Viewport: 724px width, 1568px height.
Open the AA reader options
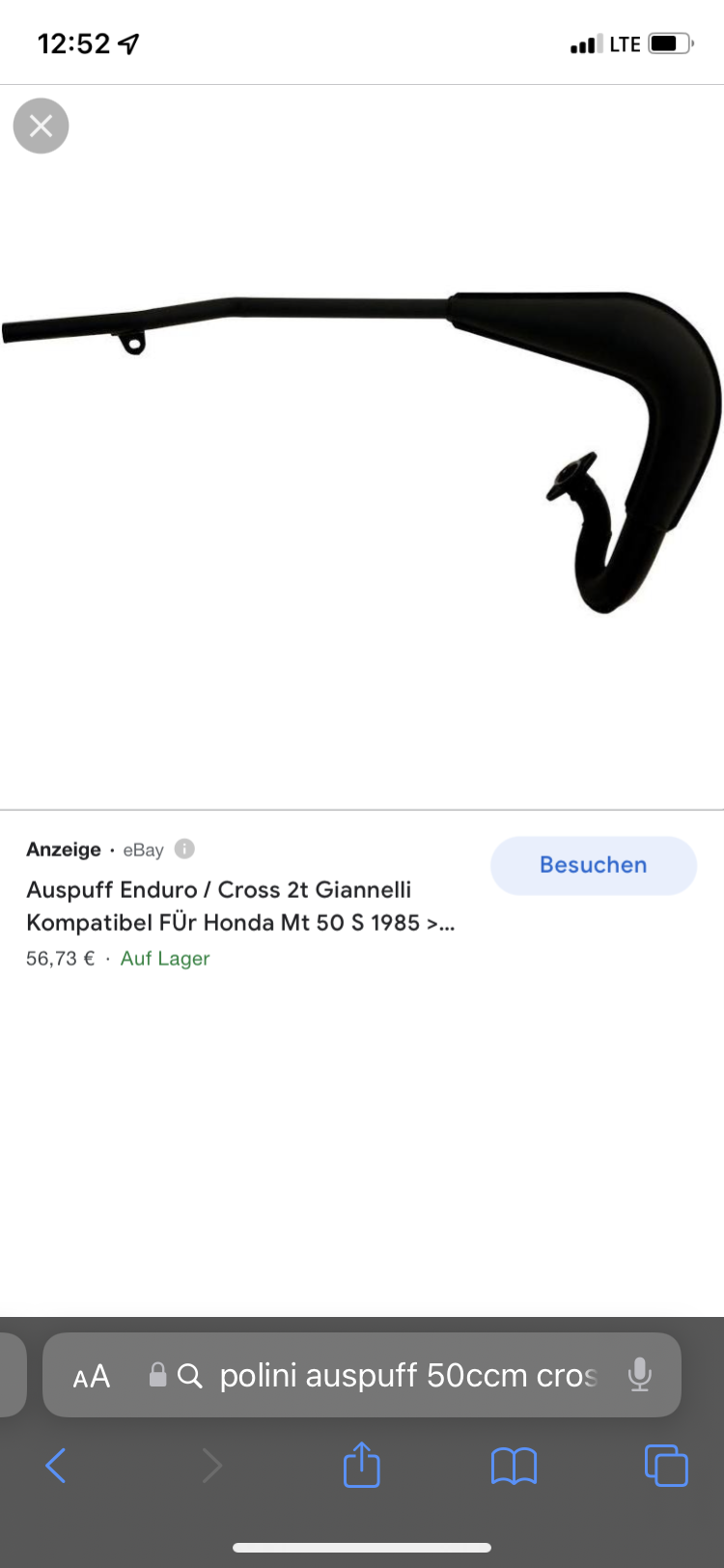point(92,1376)
